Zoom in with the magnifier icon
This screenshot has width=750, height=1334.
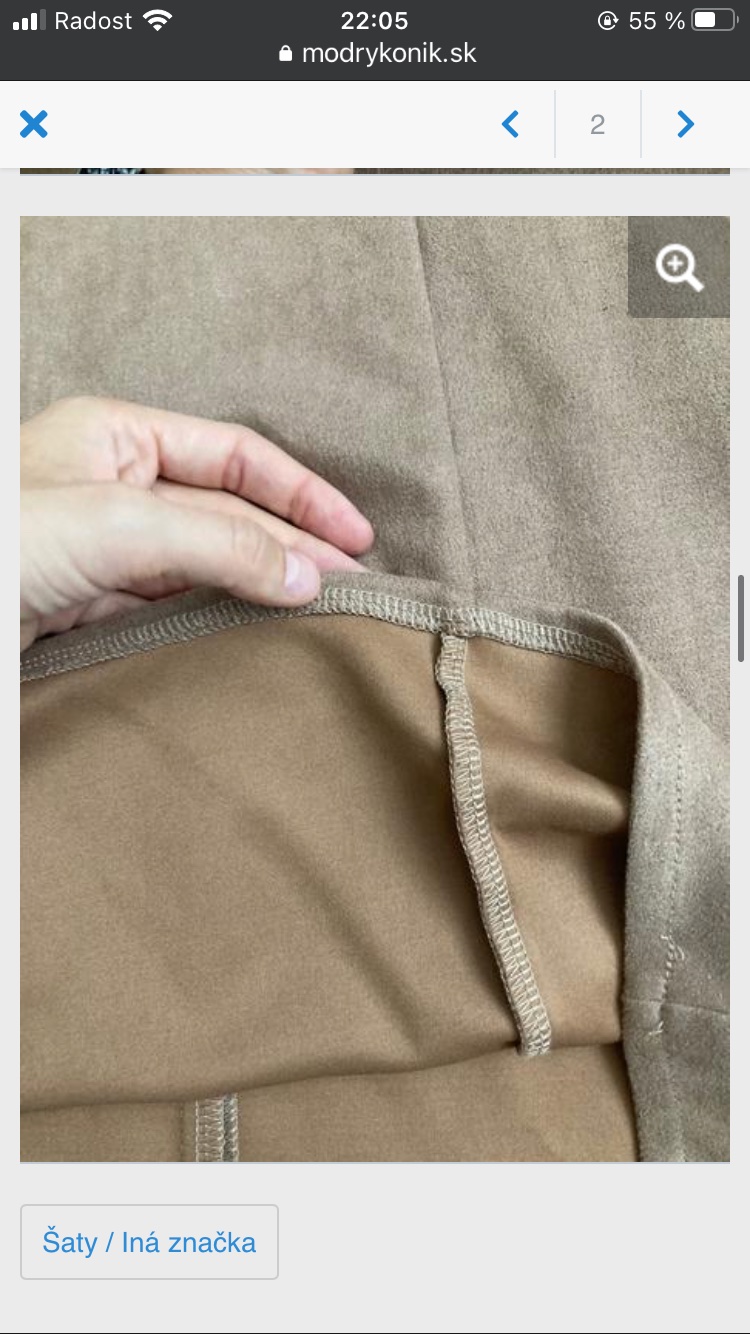click(x=679, y=267)
